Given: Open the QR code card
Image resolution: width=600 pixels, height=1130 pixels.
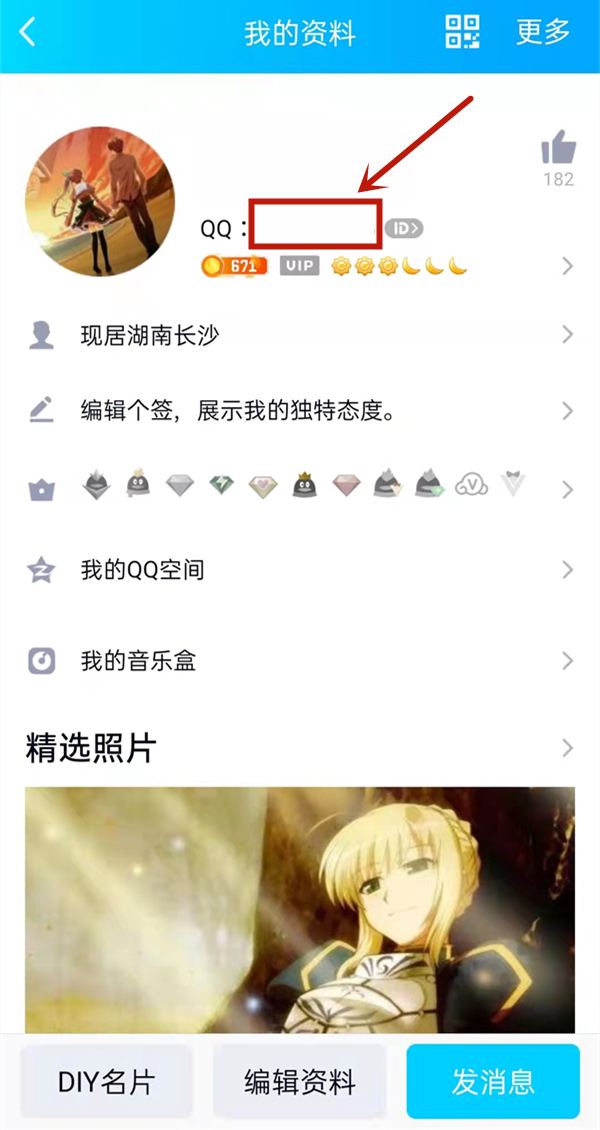Looking at the screenshot, I should (x=462, y=32).
